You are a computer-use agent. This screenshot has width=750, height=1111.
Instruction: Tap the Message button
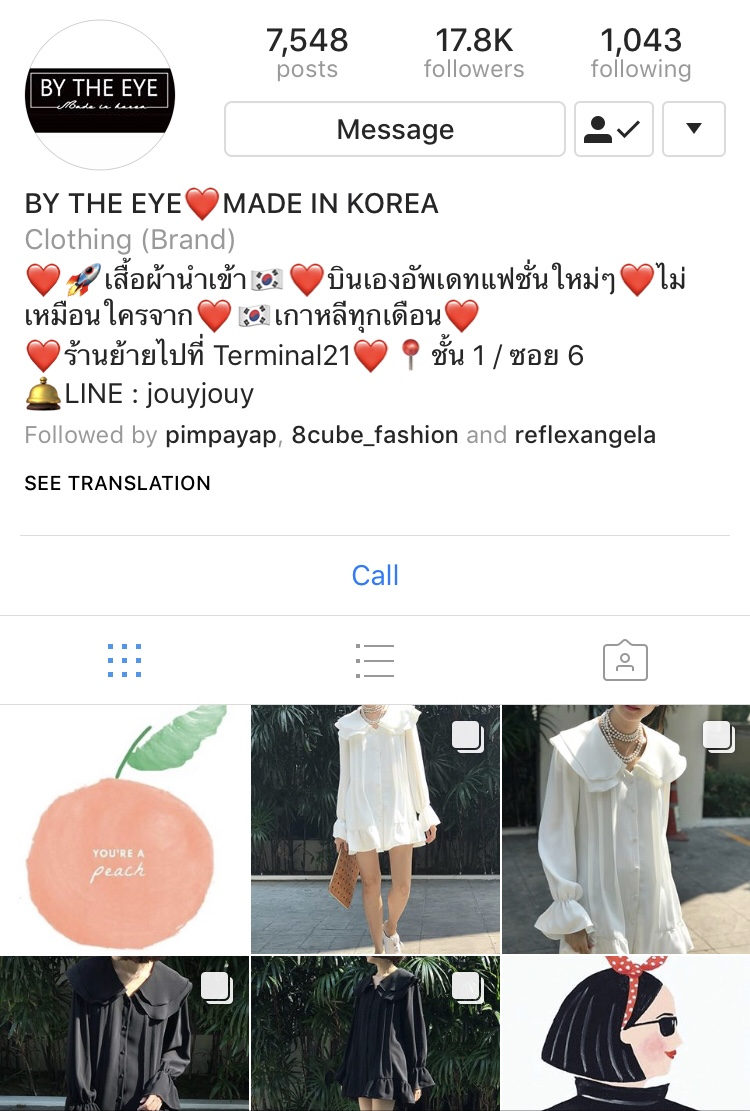[x=395, y=130]
